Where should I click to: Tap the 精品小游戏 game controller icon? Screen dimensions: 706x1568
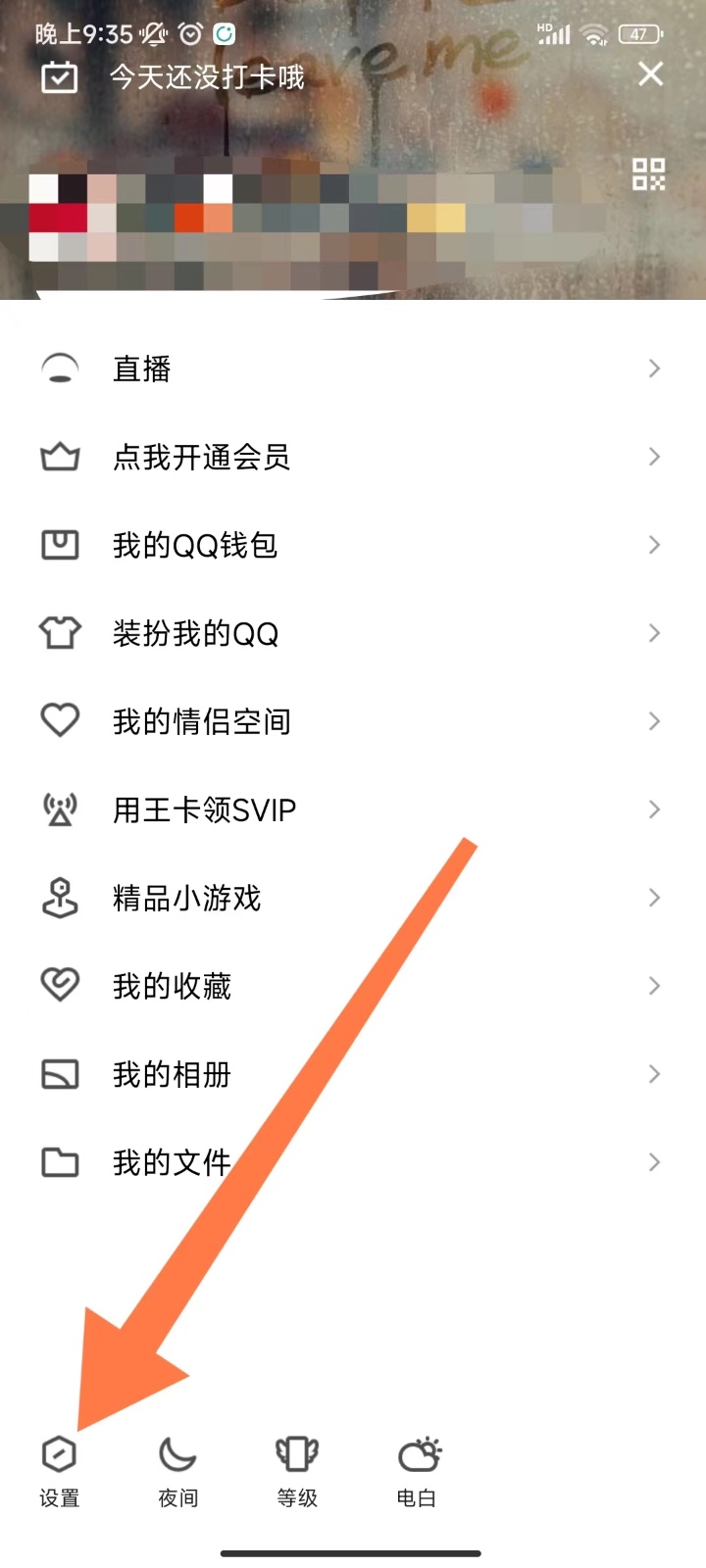click(59, 898)
